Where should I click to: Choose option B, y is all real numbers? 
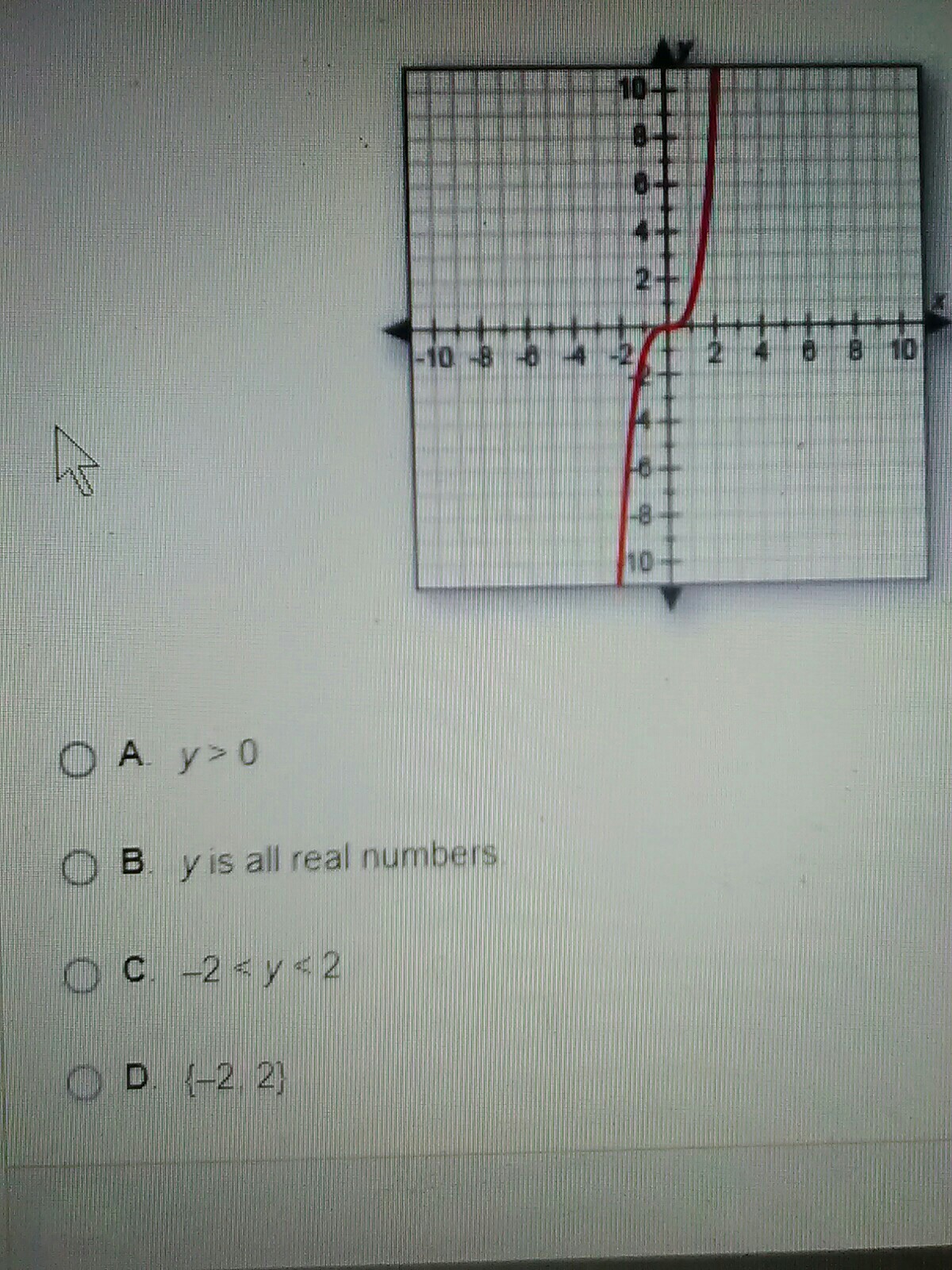point(79,868)
